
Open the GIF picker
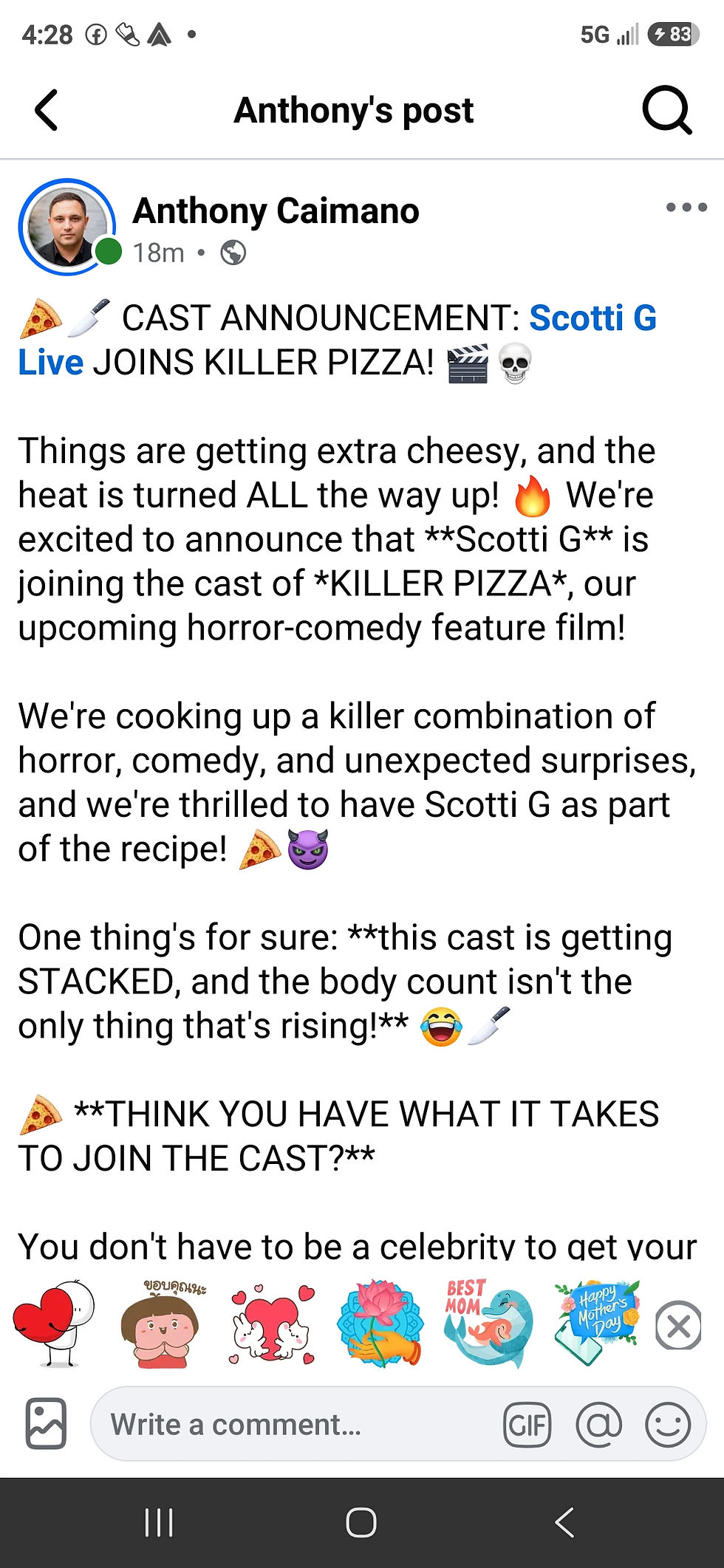click(x=527, y=1425)
